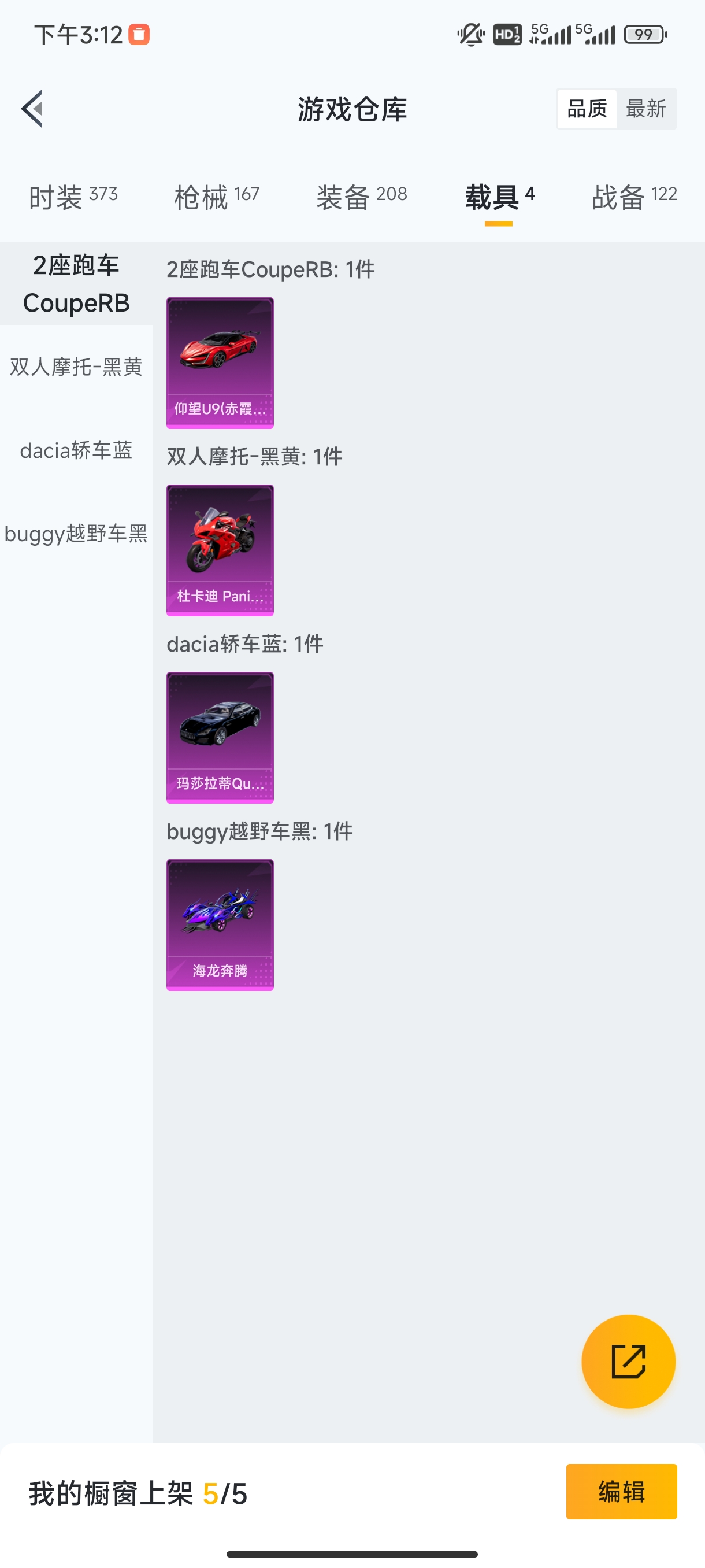Image resolution: width=705 pixels, height=1568 pixels.
Task: Open the 杜卡迪 motorcycle item
Action: (220, 550)
